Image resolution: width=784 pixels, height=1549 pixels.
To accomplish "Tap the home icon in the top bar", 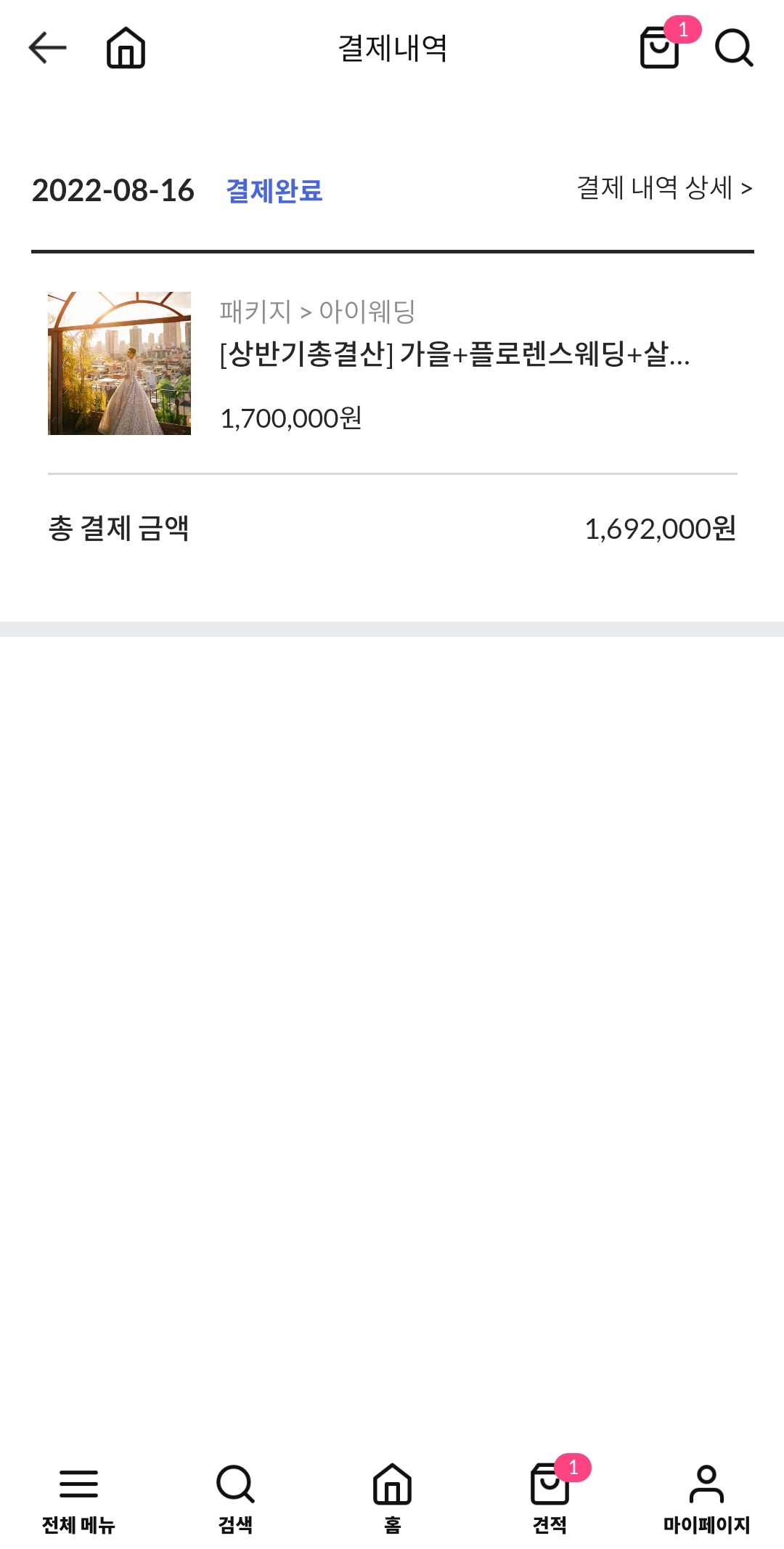I will click(x=126, y=48).
